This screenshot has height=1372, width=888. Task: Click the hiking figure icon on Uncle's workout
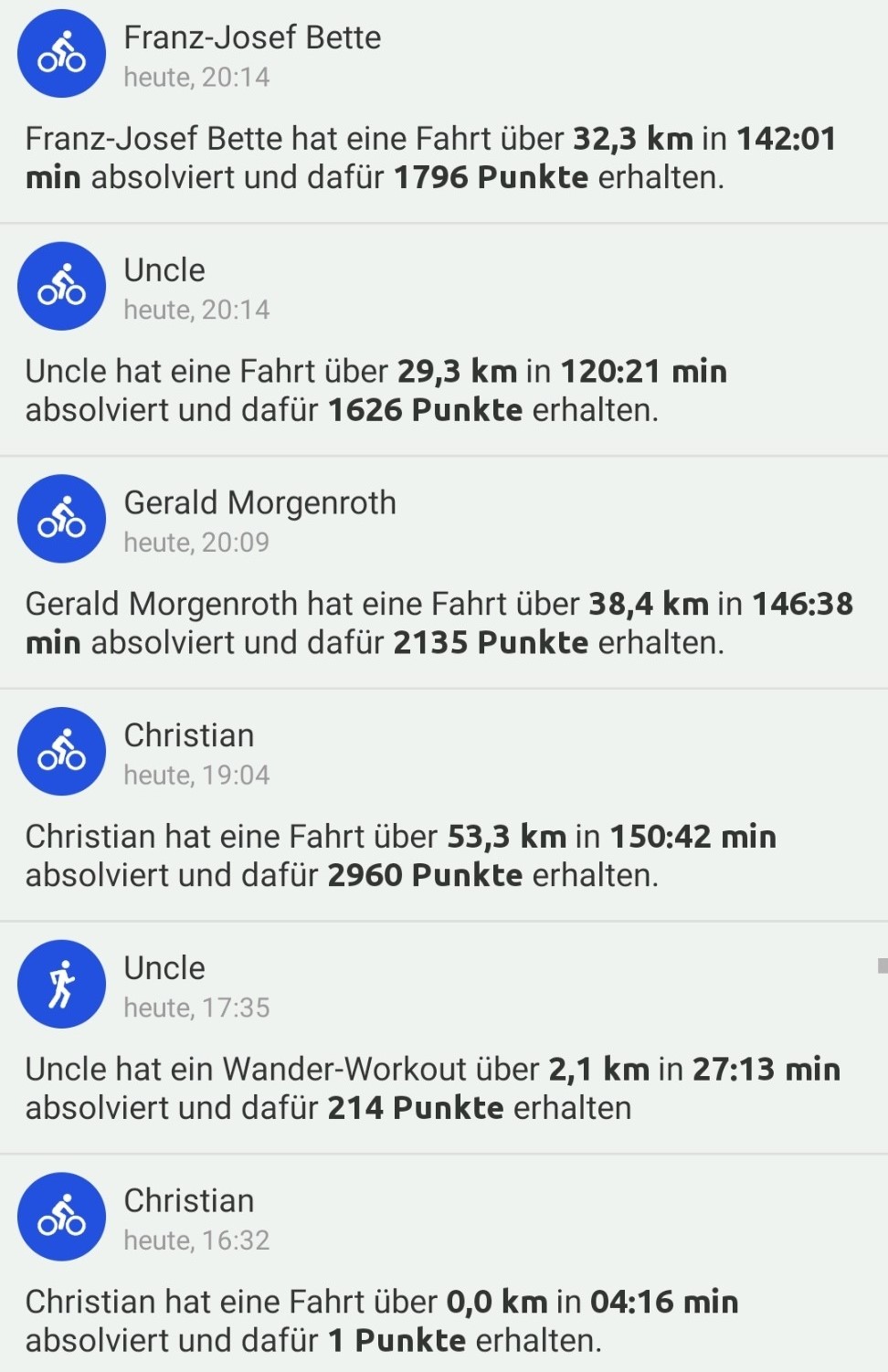coord(60,984)
